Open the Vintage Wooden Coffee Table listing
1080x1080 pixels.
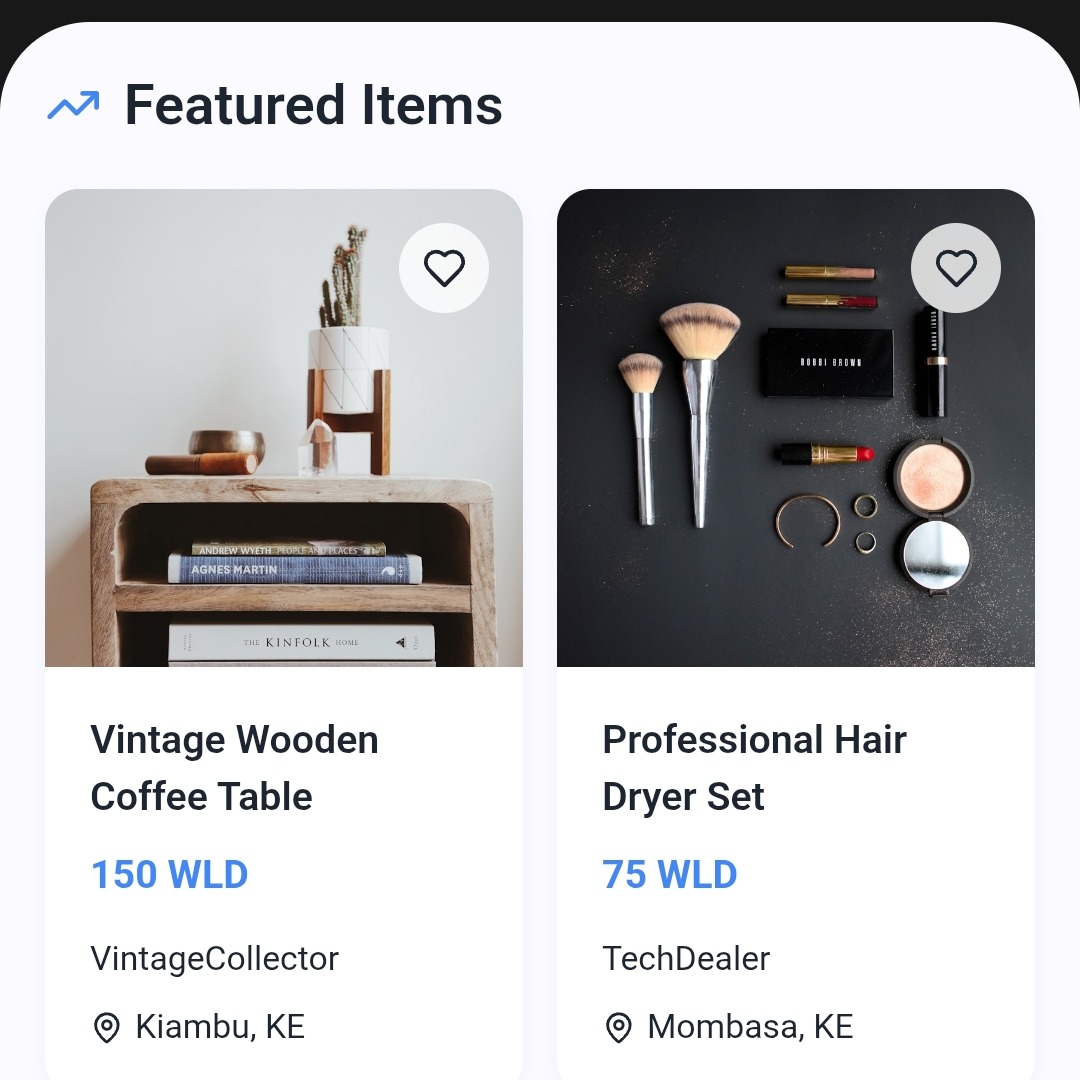(234, 767)
